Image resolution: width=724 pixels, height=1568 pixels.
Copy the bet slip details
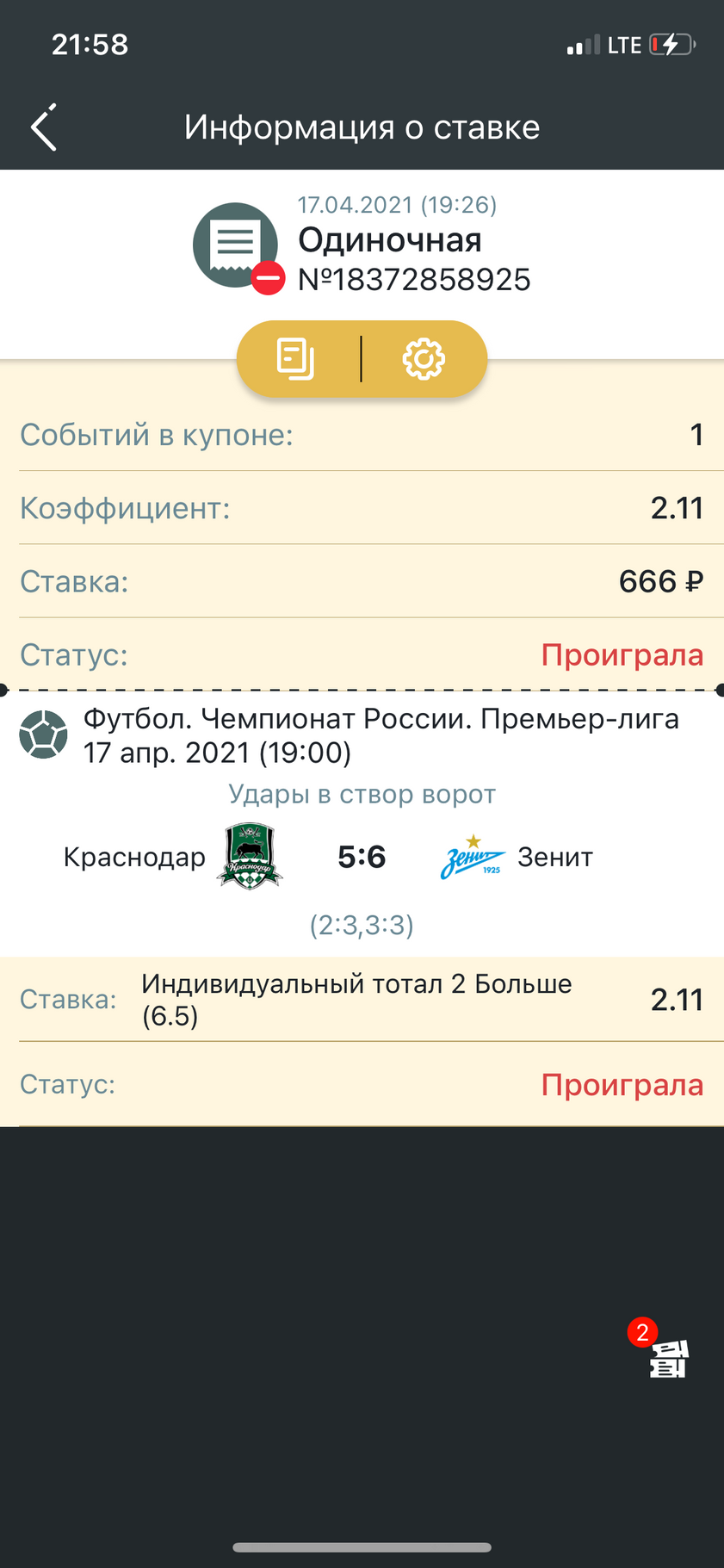295,359
